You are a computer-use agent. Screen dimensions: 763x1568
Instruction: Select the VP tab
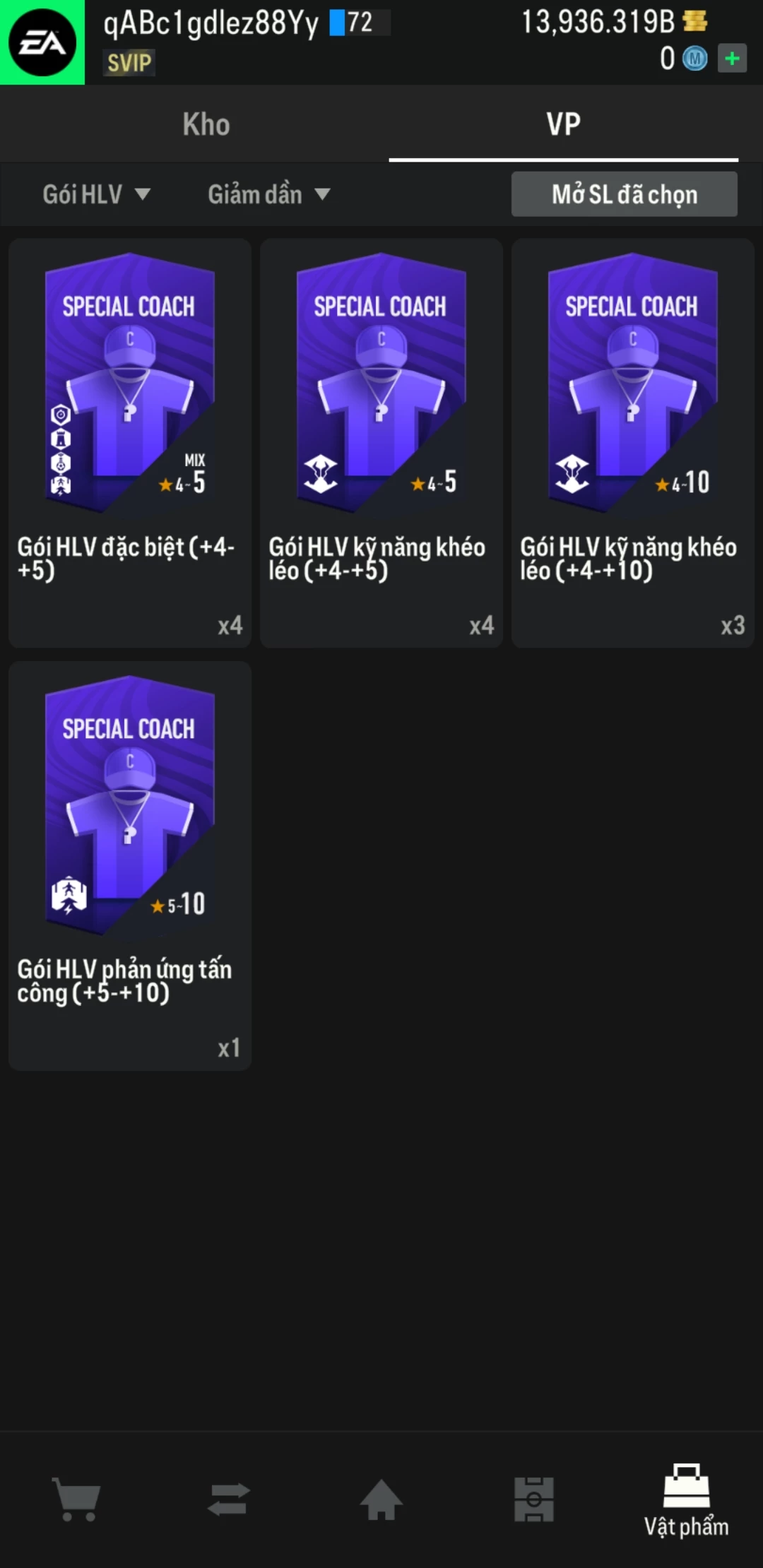pyautogui.click(x=563, y=124)
